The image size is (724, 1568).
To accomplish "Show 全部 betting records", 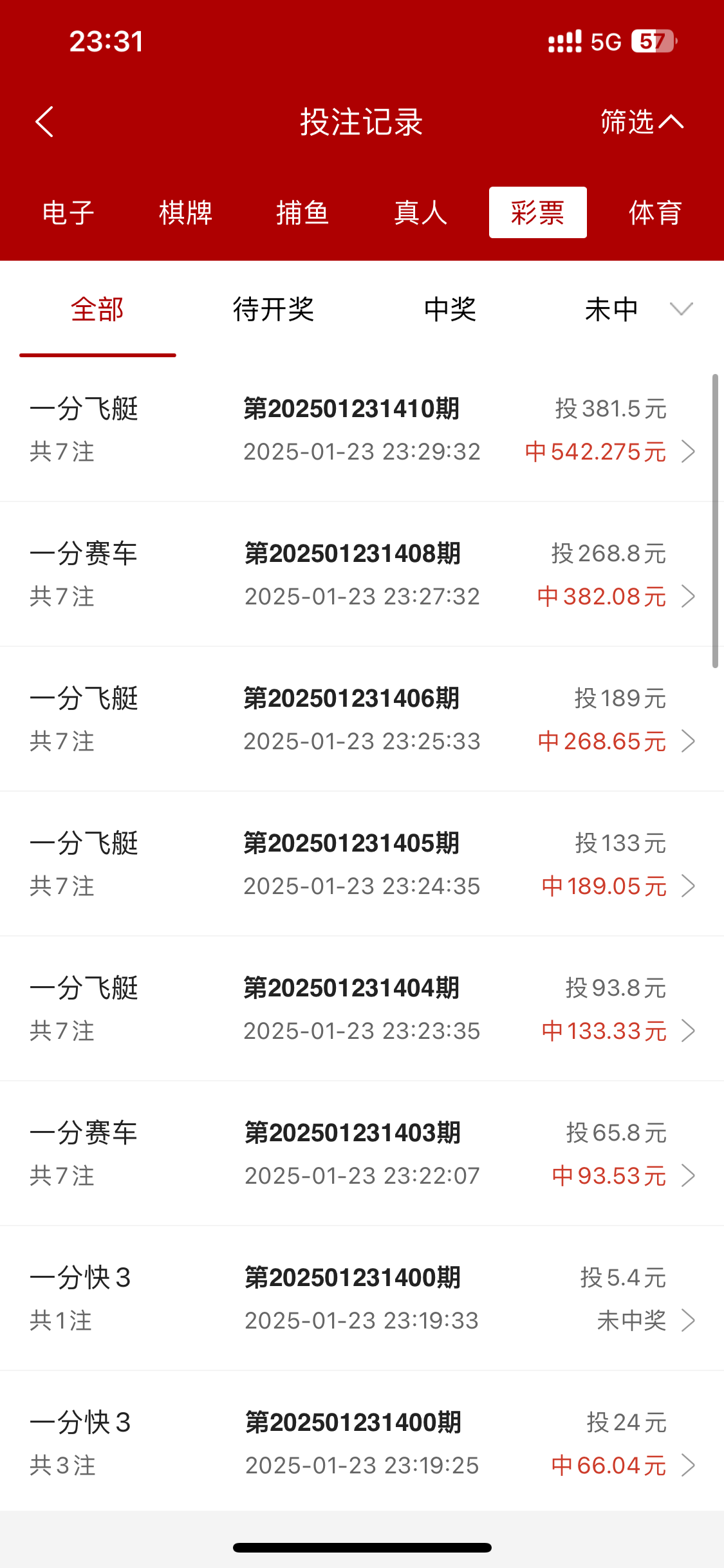I will click(x=97, y=310).
